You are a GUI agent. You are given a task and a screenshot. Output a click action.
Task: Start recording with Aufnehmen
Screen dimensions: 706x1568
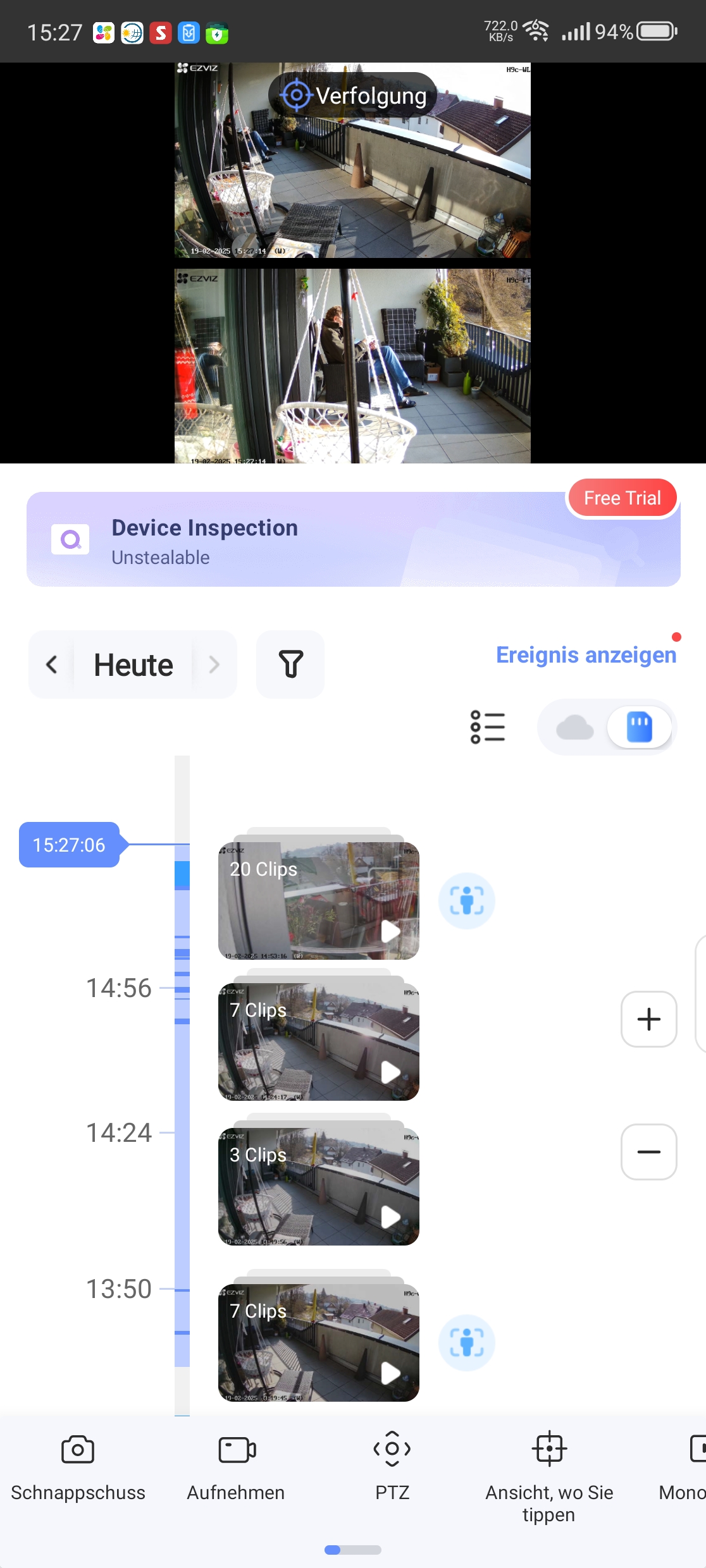pyautogui.click(x=236, y=1465)
